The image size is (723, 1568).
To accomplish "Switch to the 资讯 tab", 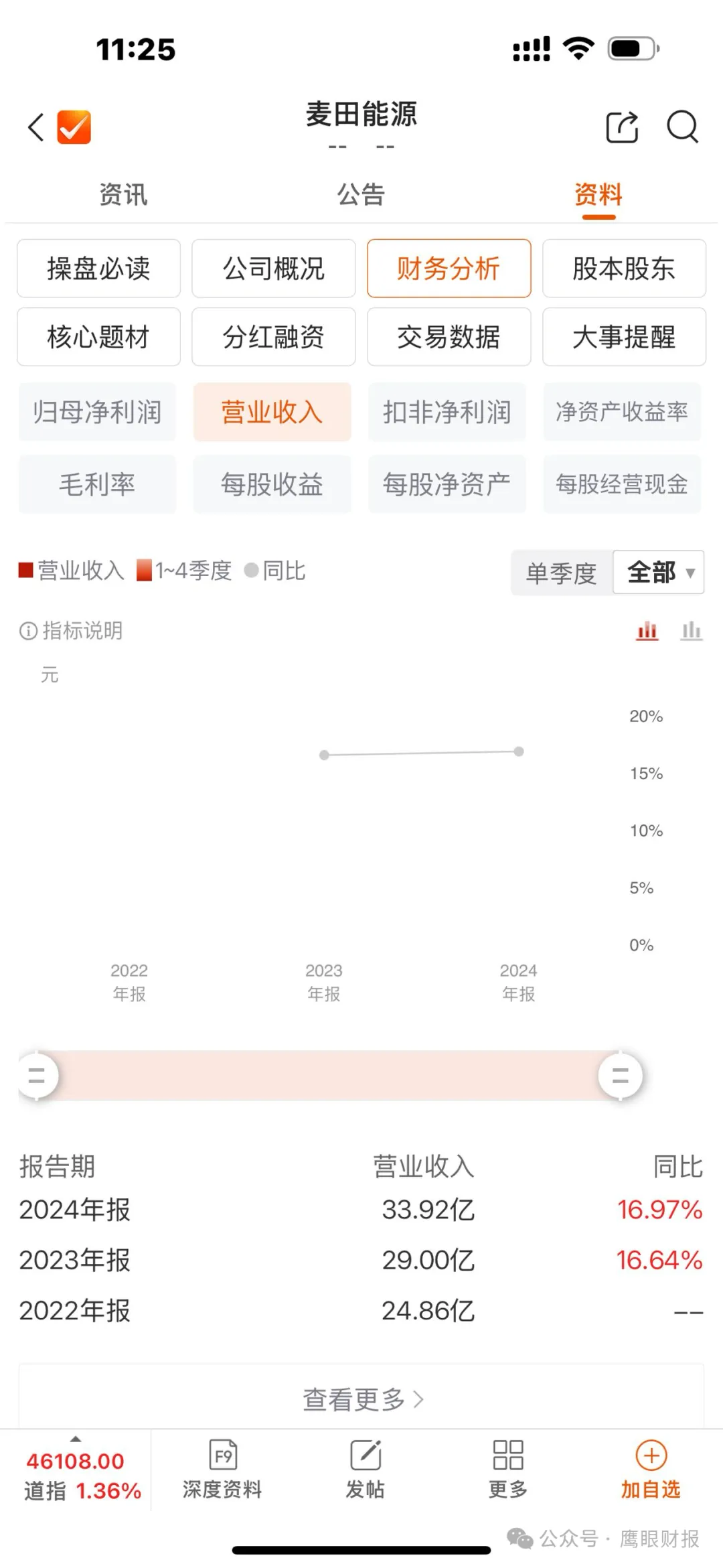I will tap(123, 194).
